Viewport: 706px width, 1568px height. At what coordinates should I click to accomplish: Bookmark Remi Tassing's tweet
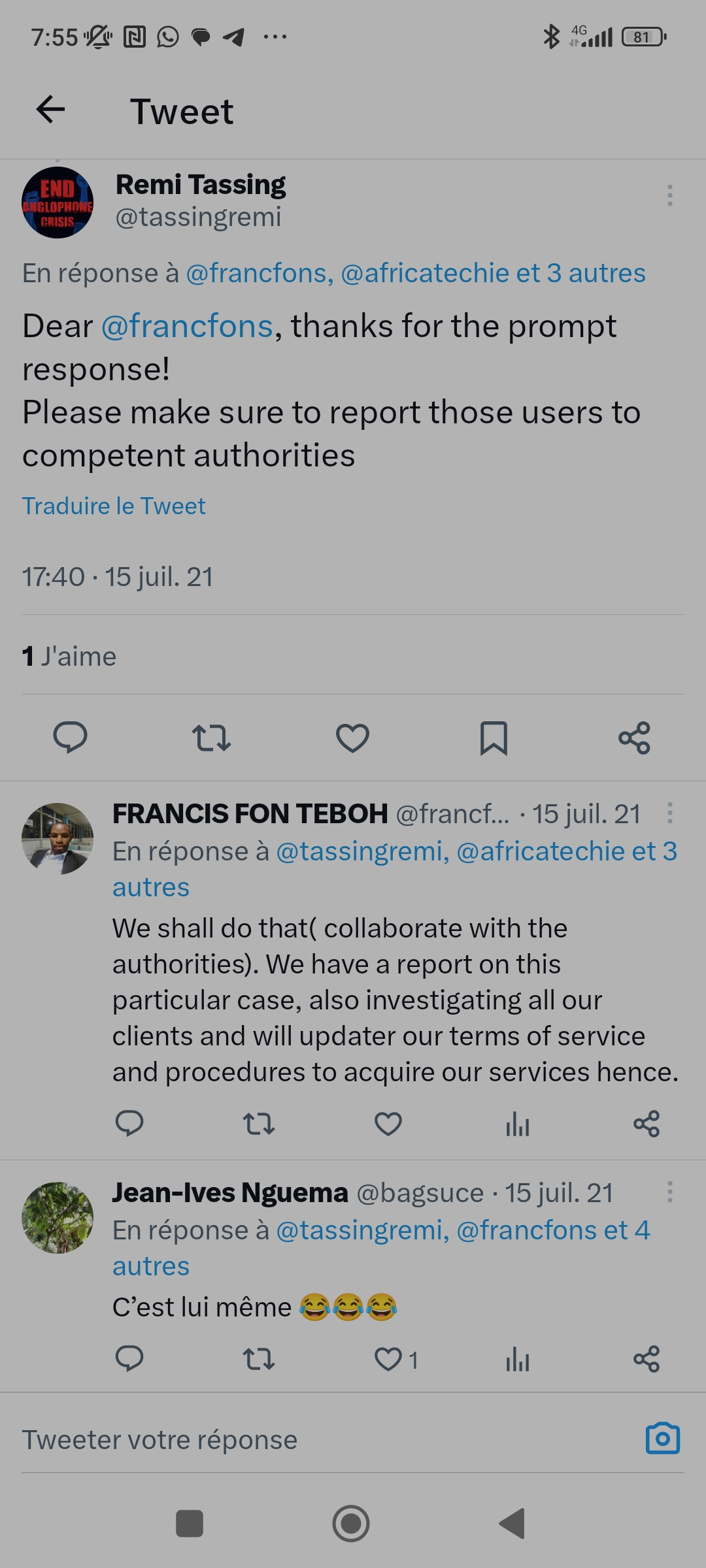tap(494, 738)
